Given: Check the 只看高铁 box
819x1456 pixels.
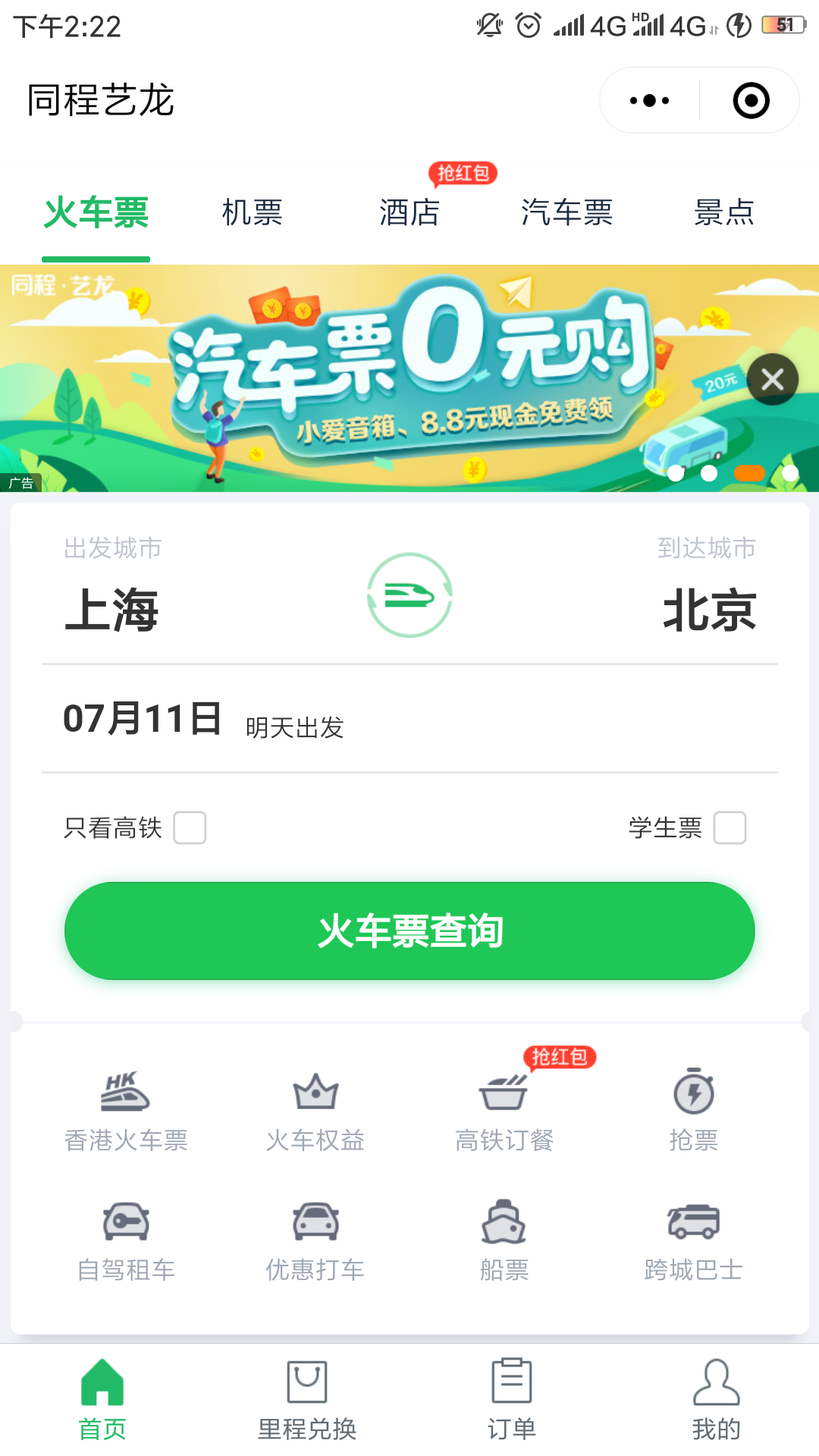Looking at the screenshot, I should point(190,827).
